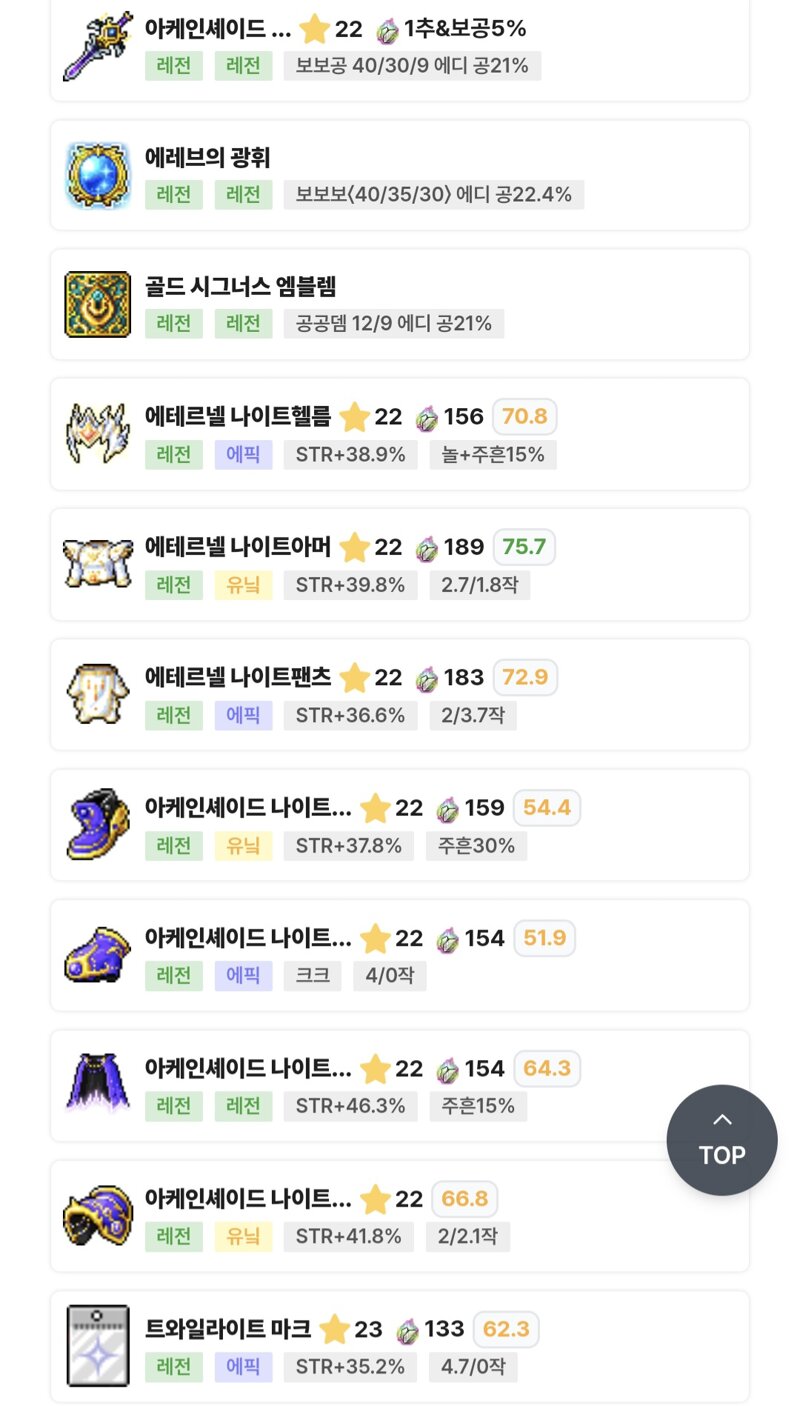800x1406 pixels.
Task: Open the 아케인셰이드 weapon card with 1추&보공5%
Action: click(400, 46)
